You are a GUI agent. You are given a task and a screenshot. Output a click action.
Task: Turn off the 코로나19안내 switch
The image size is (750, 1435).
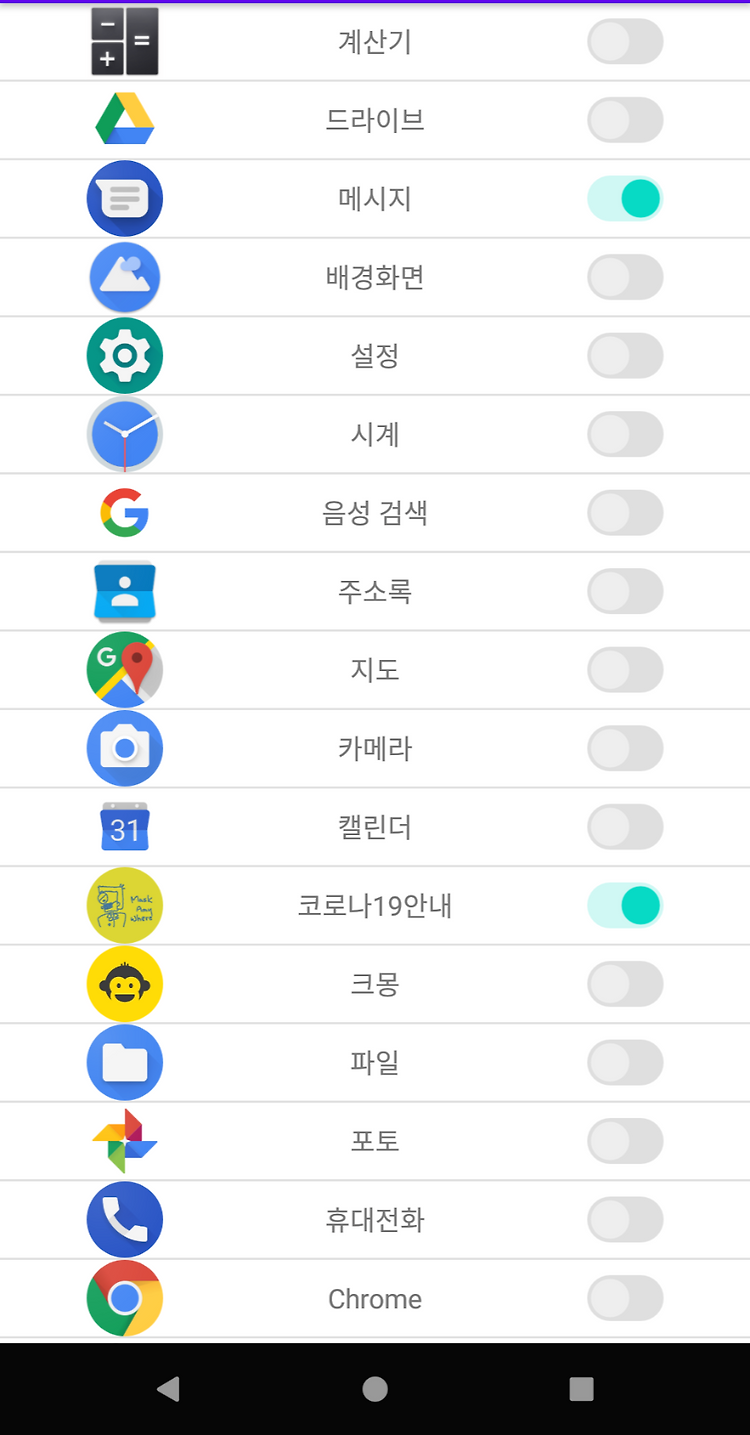[x=625, y=906]
